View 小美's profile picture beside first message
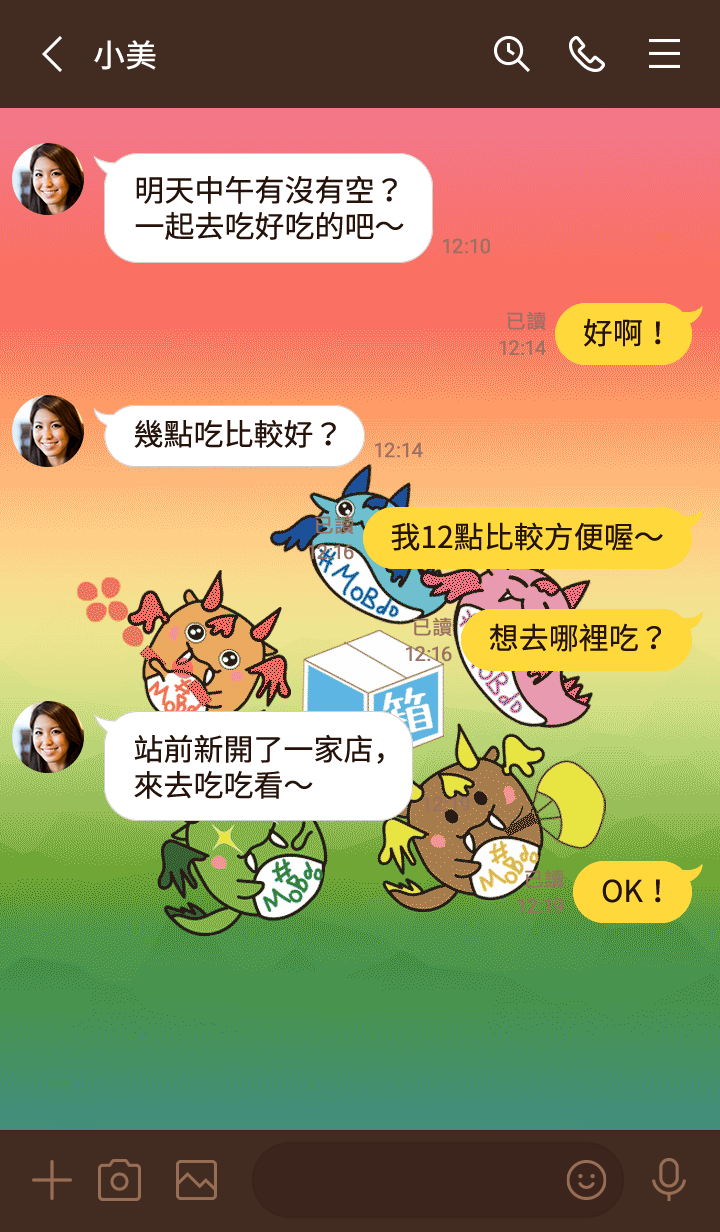720x1232 pixels. pyautogui.click(x=48, y=179)
